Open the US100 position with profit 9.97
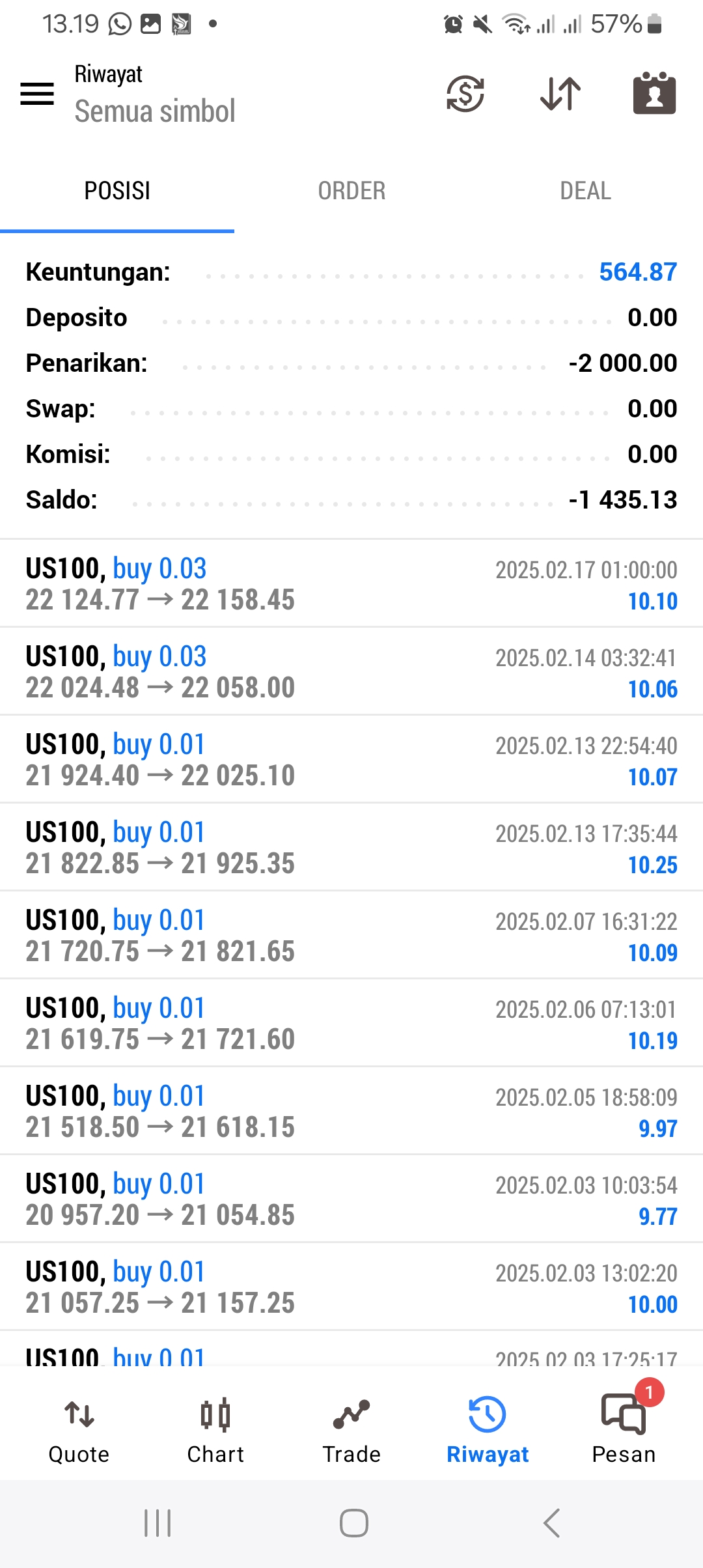703x1568 pixels. pyautogui.click(x=351, y=1111)
